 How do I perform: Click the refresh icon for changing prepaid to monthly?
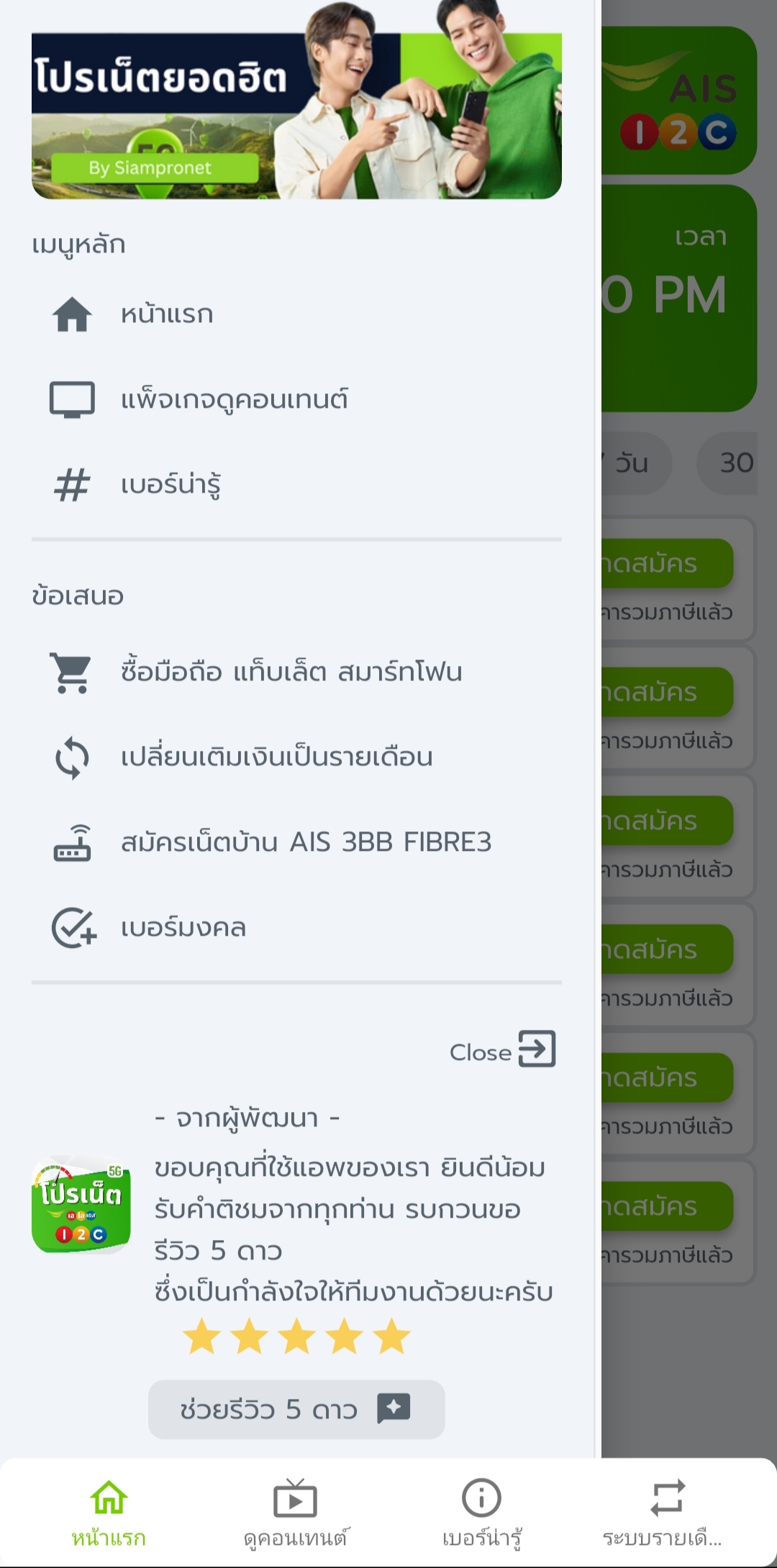click(71, 756)
